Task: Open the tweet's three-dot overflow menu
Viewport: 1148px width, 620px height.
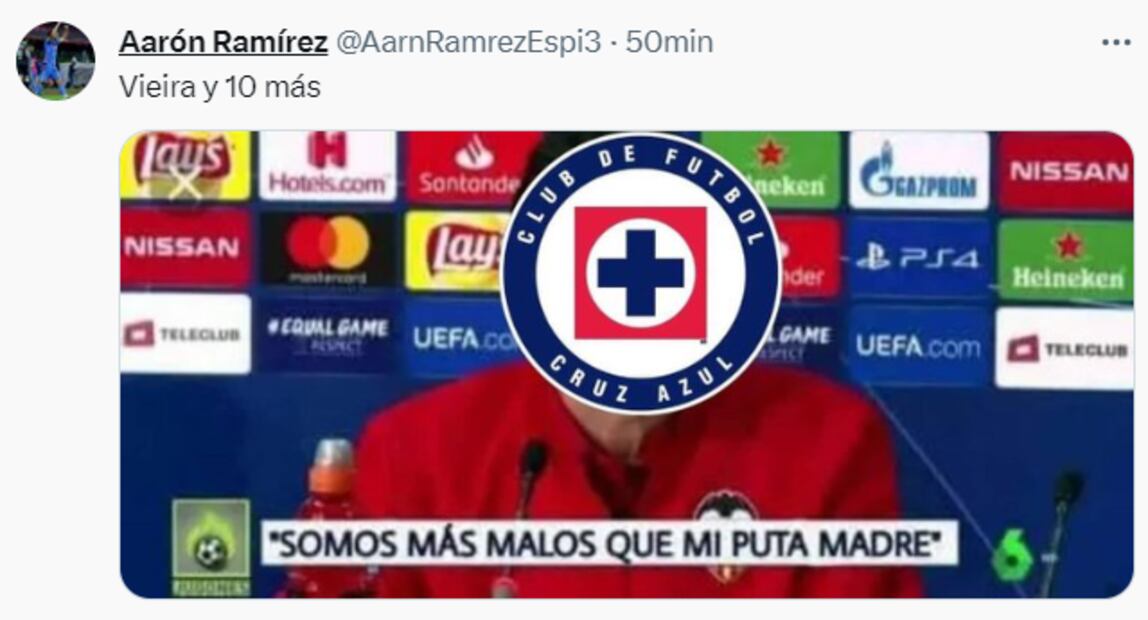Action: pos(1116,42)
